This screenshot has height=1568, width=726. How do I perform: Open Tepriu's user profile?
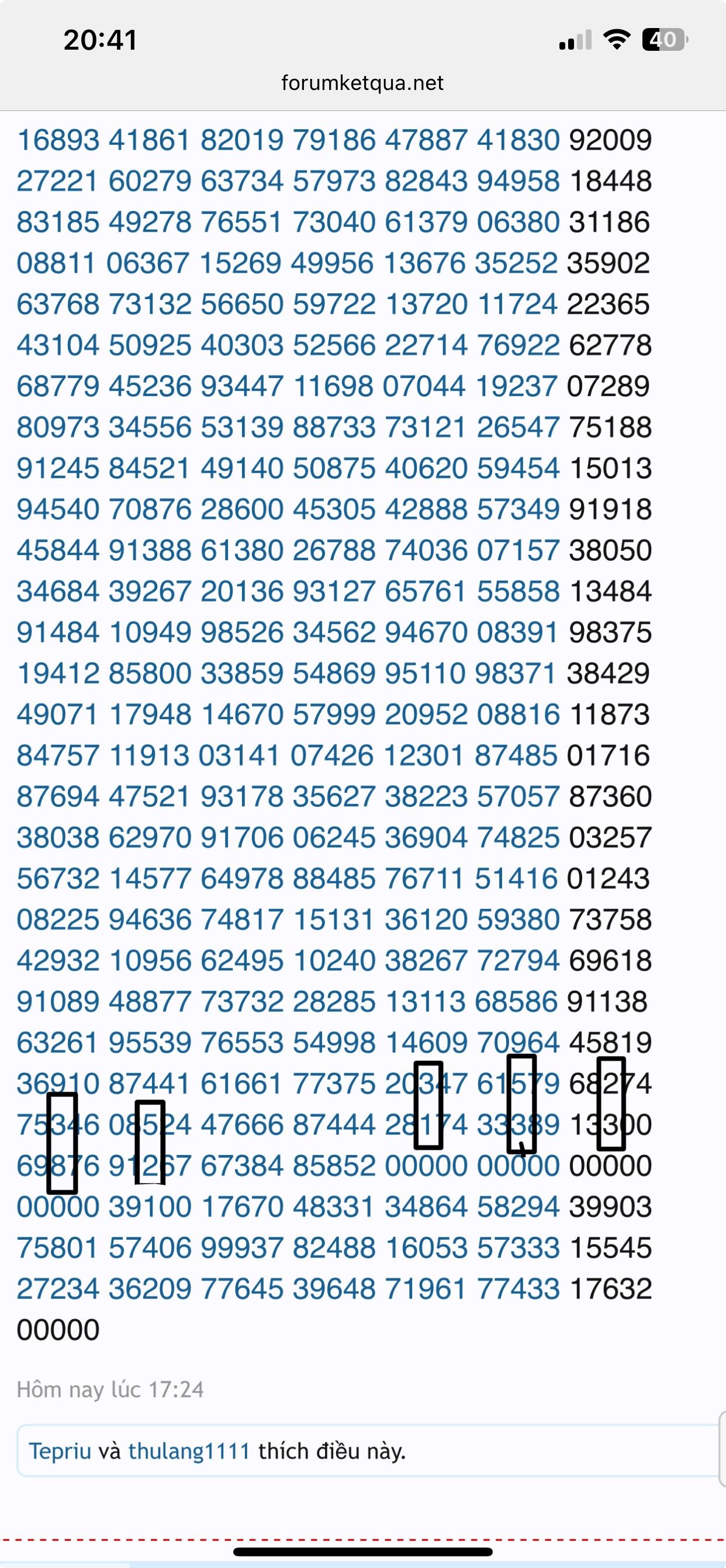point(60,1451)
